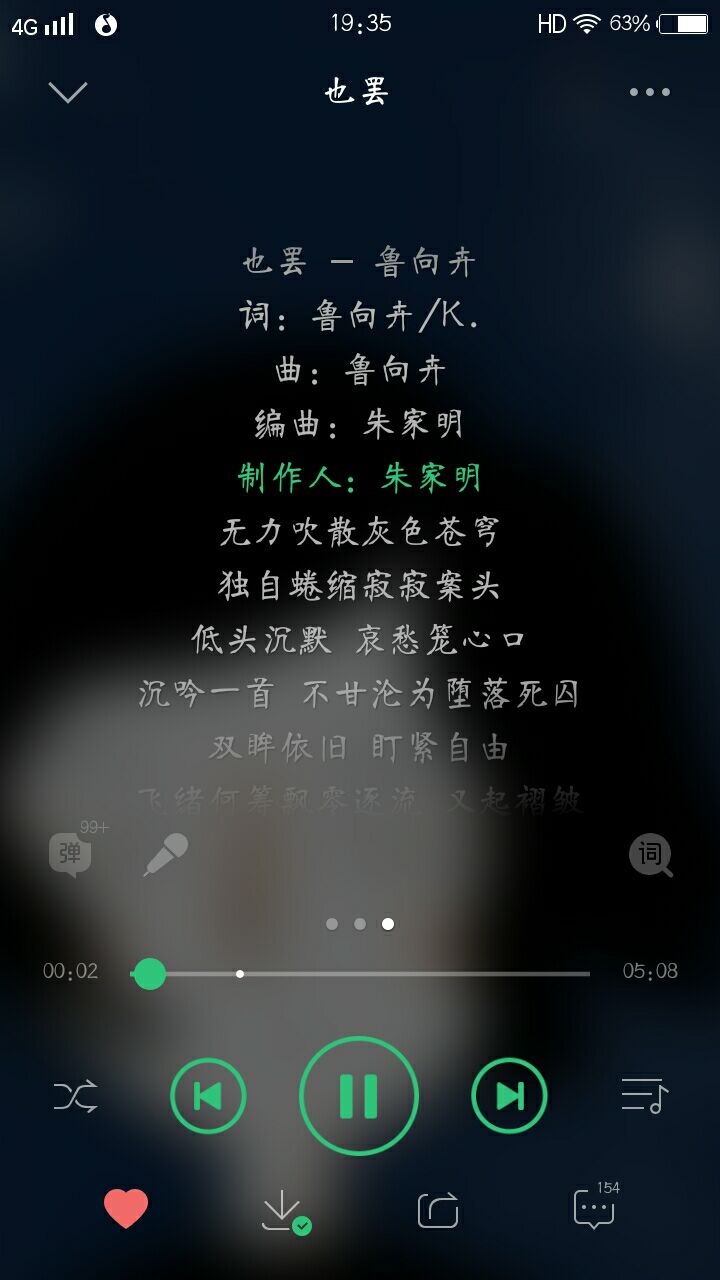720x1280 pixels.
Task: Unlike the song with the red heart
Action: [x=126, y=1209]
